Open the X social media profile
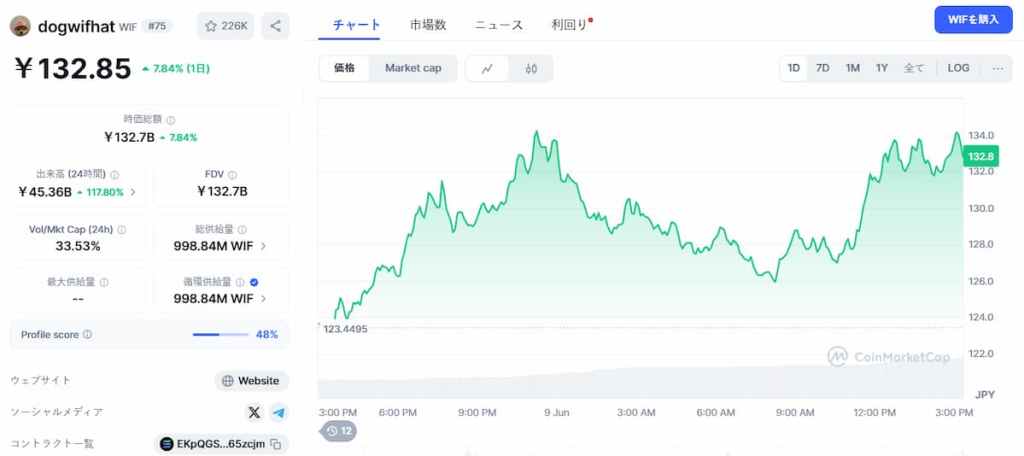The image size is (1024, 456). (254, 412)
